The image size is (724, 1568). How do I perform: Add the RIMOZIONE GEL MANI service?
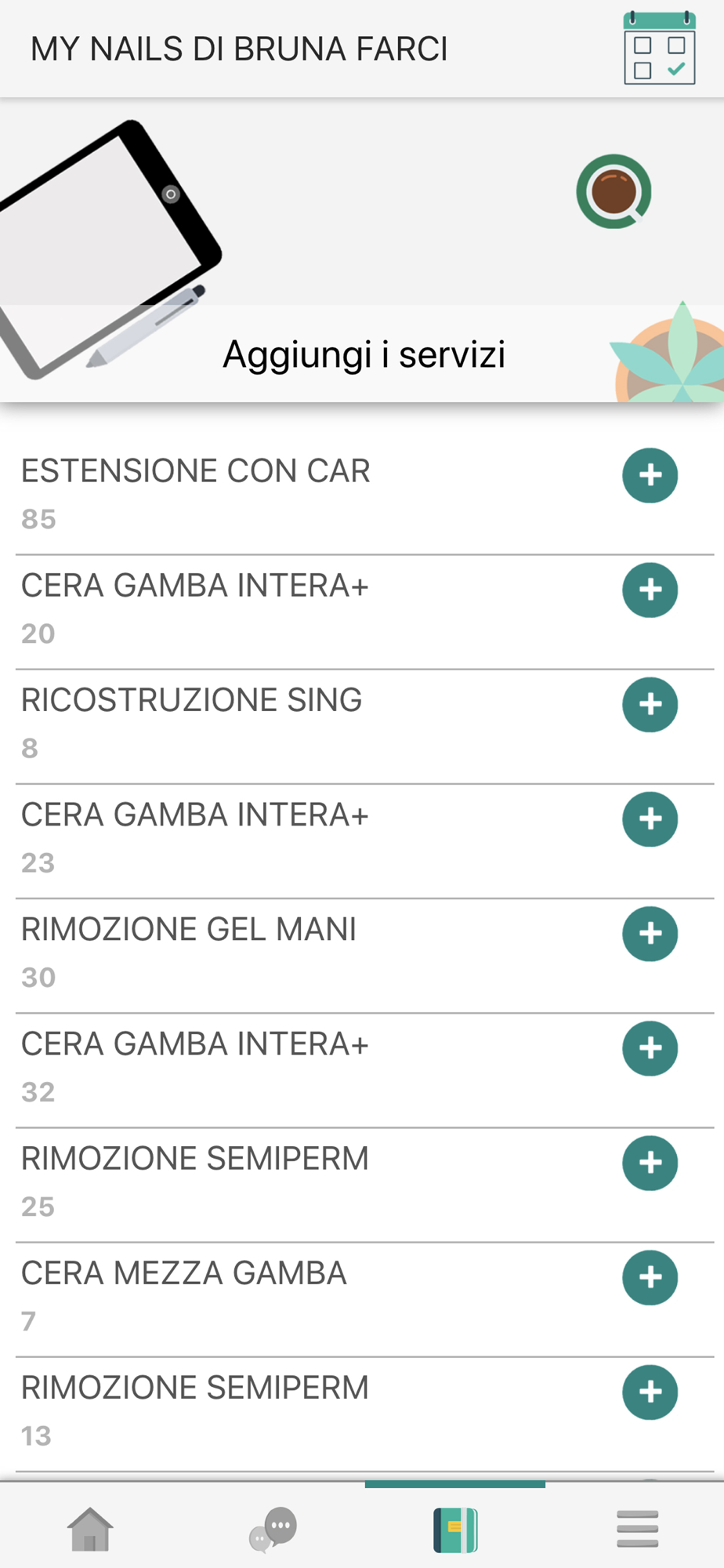click(650, 933)
